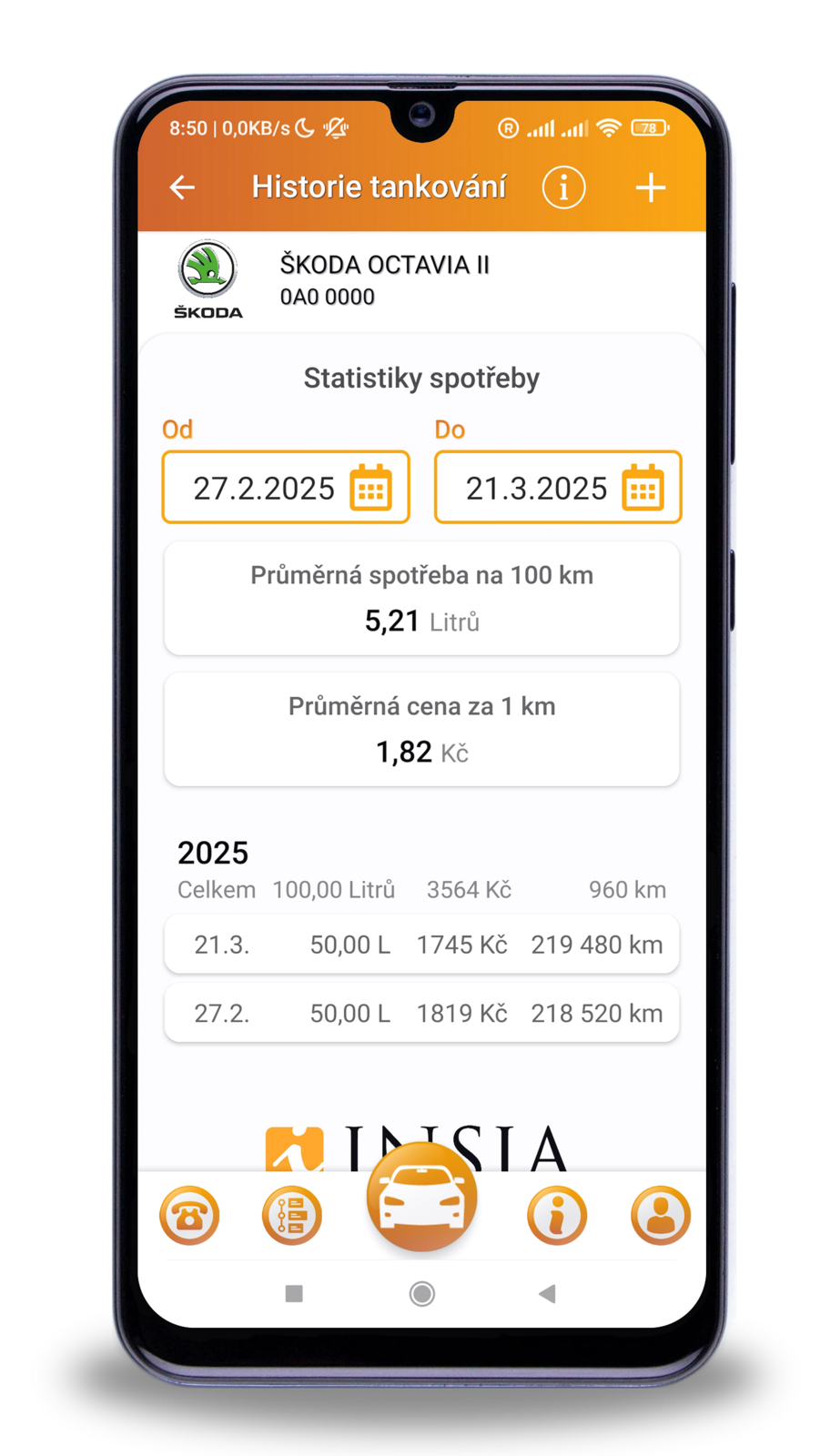840x1456 pixels.
Task: Pick the Od start date 27.2.2025
Action: click(286, 488)
